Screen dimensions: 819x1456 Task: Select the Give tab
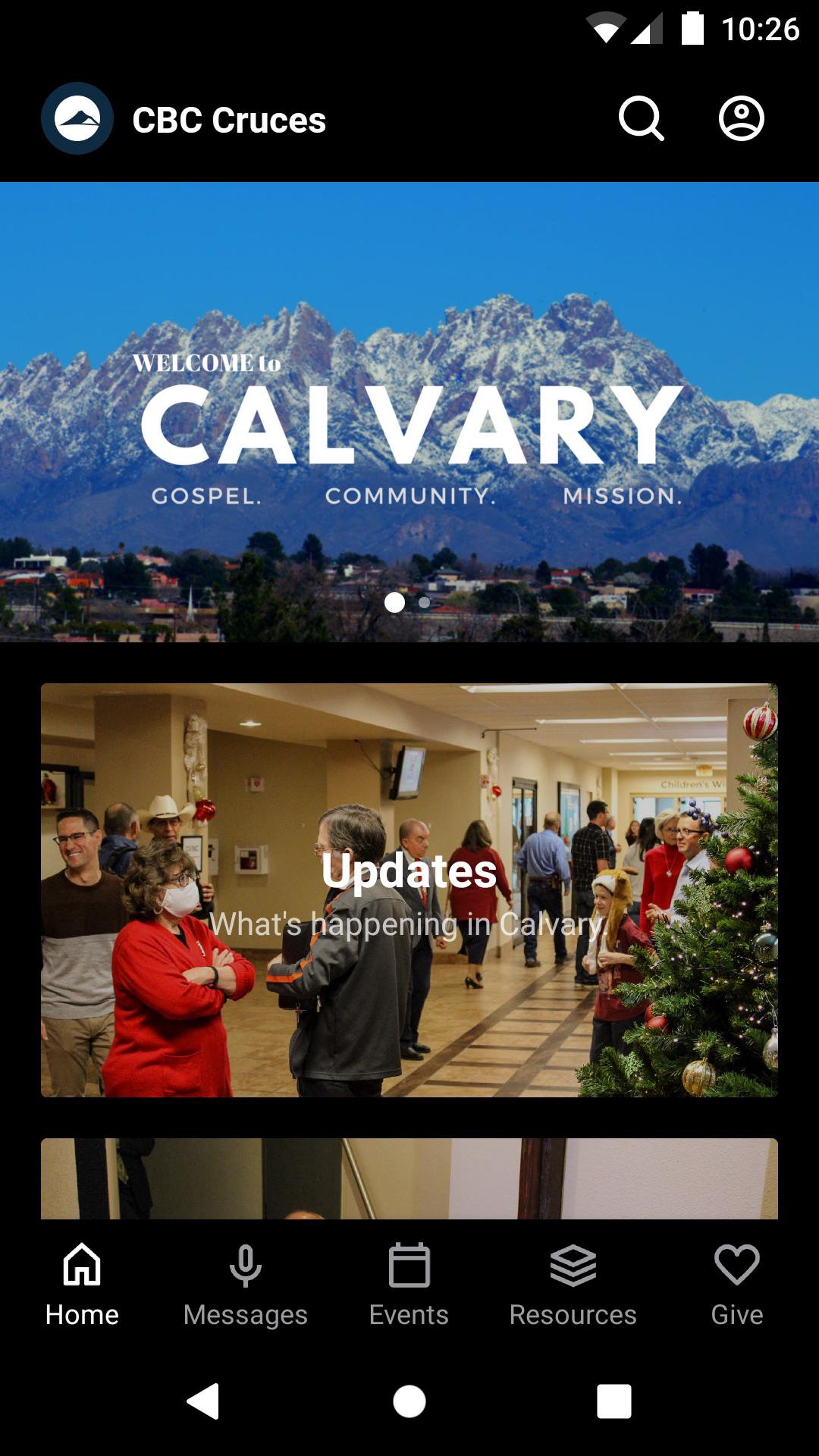(737, 1282)
